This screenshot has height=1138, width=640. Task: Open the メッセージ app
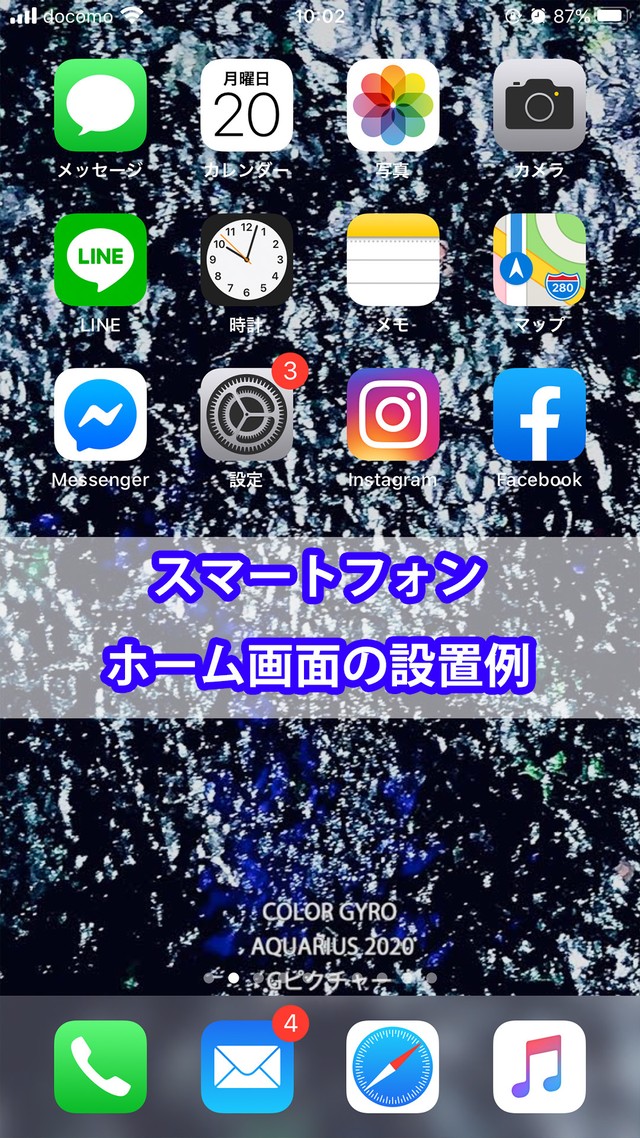coord(100,105)
